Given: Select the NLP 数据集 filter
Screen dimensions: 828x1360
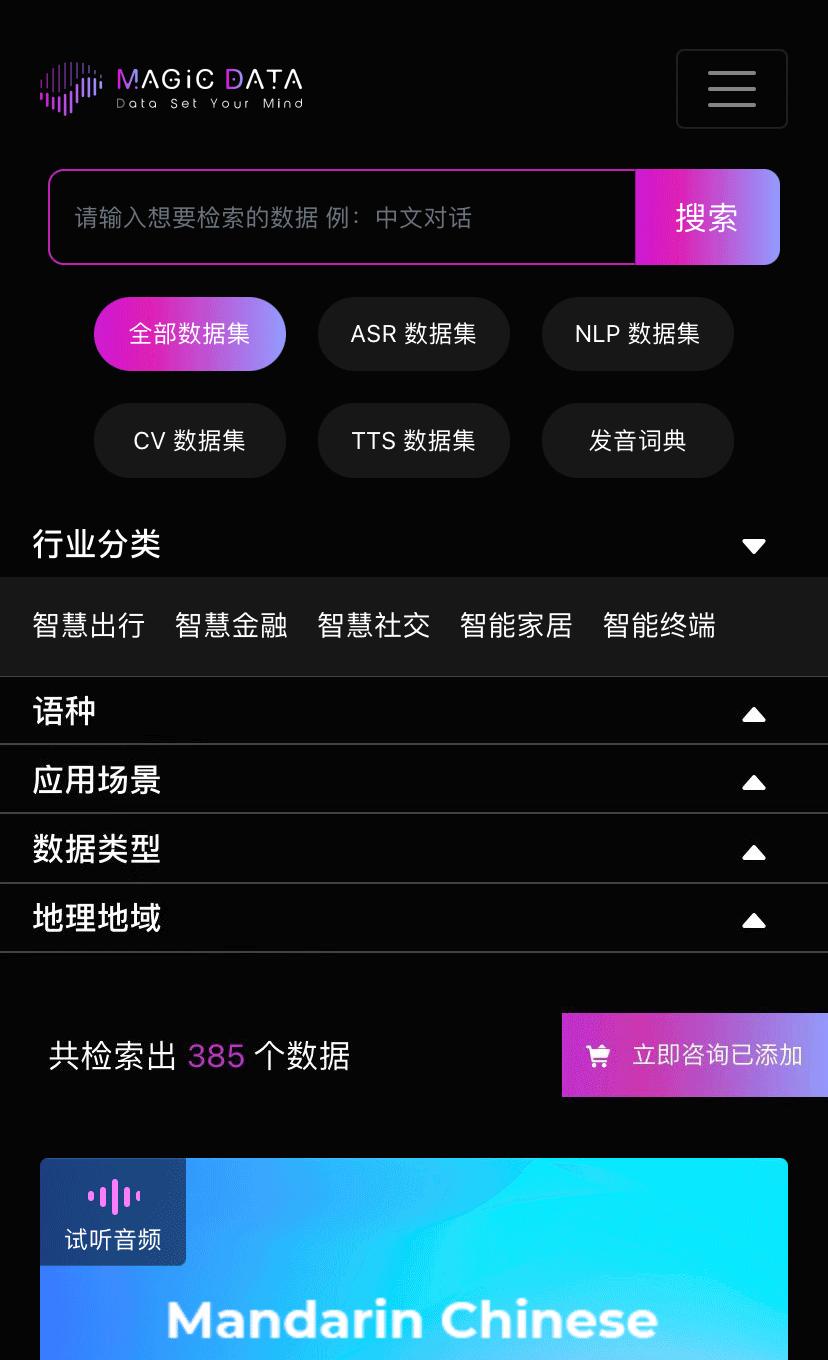Looking at the screenshot, I should point(637,334).
